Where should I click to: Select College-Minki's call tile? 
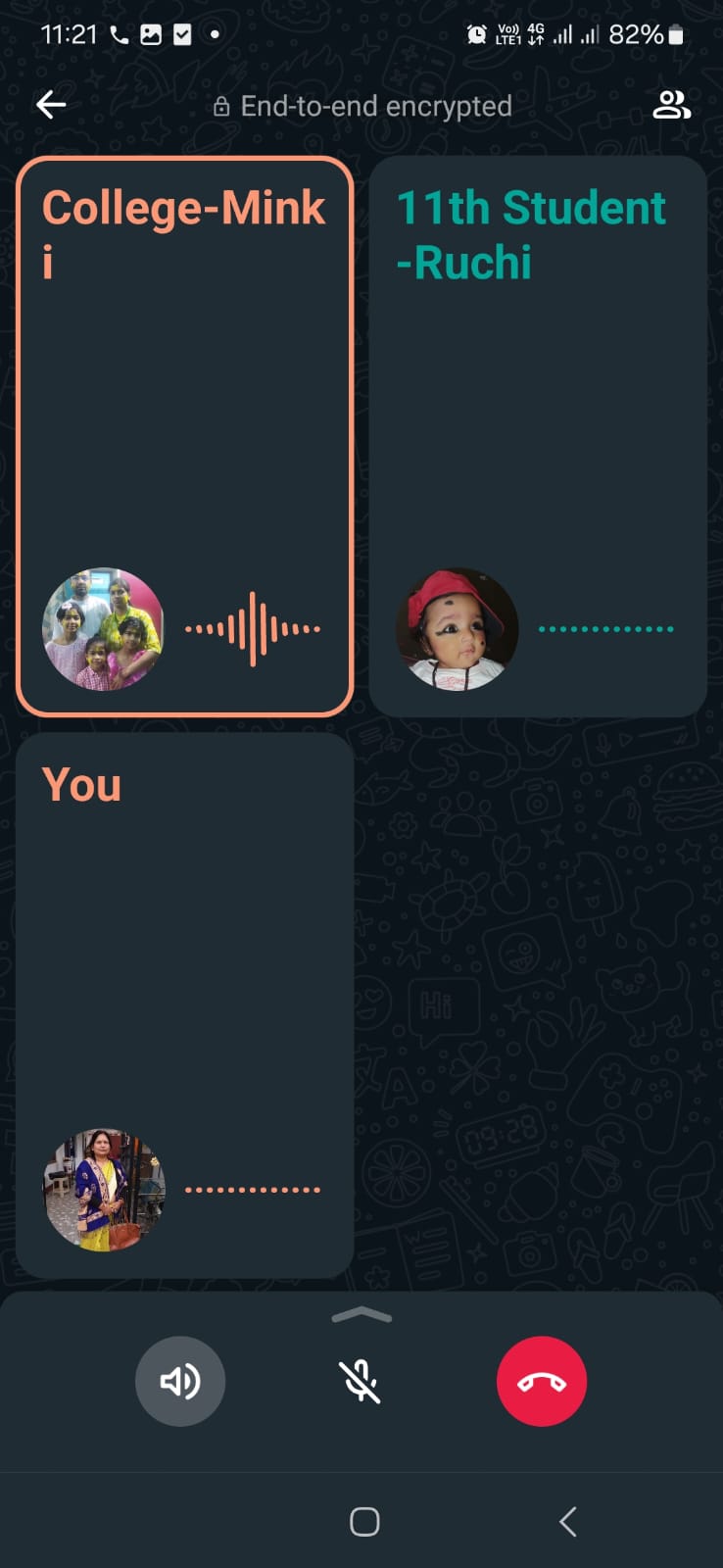pyautogui.click(x=184, y=436)
